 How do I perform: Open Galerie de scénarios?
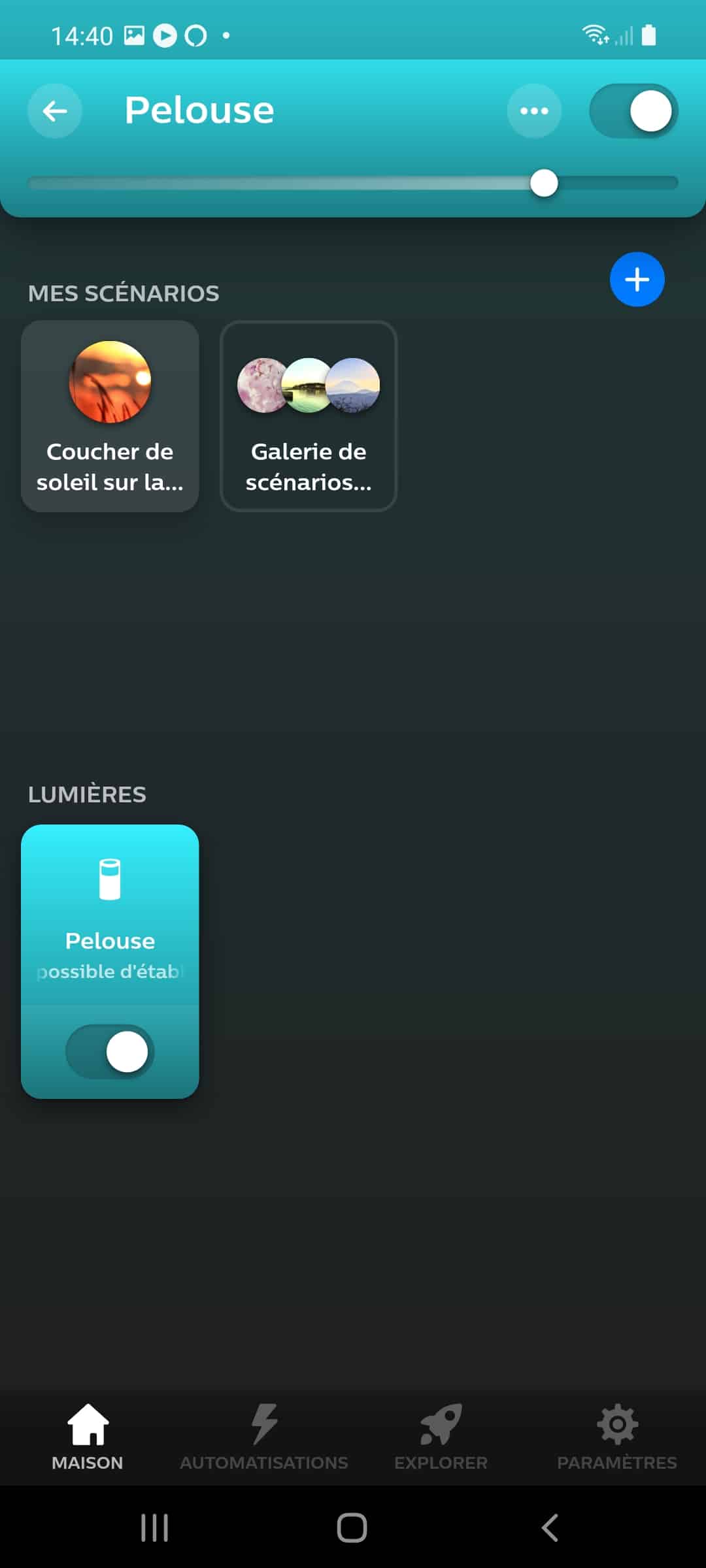(309, 416)
